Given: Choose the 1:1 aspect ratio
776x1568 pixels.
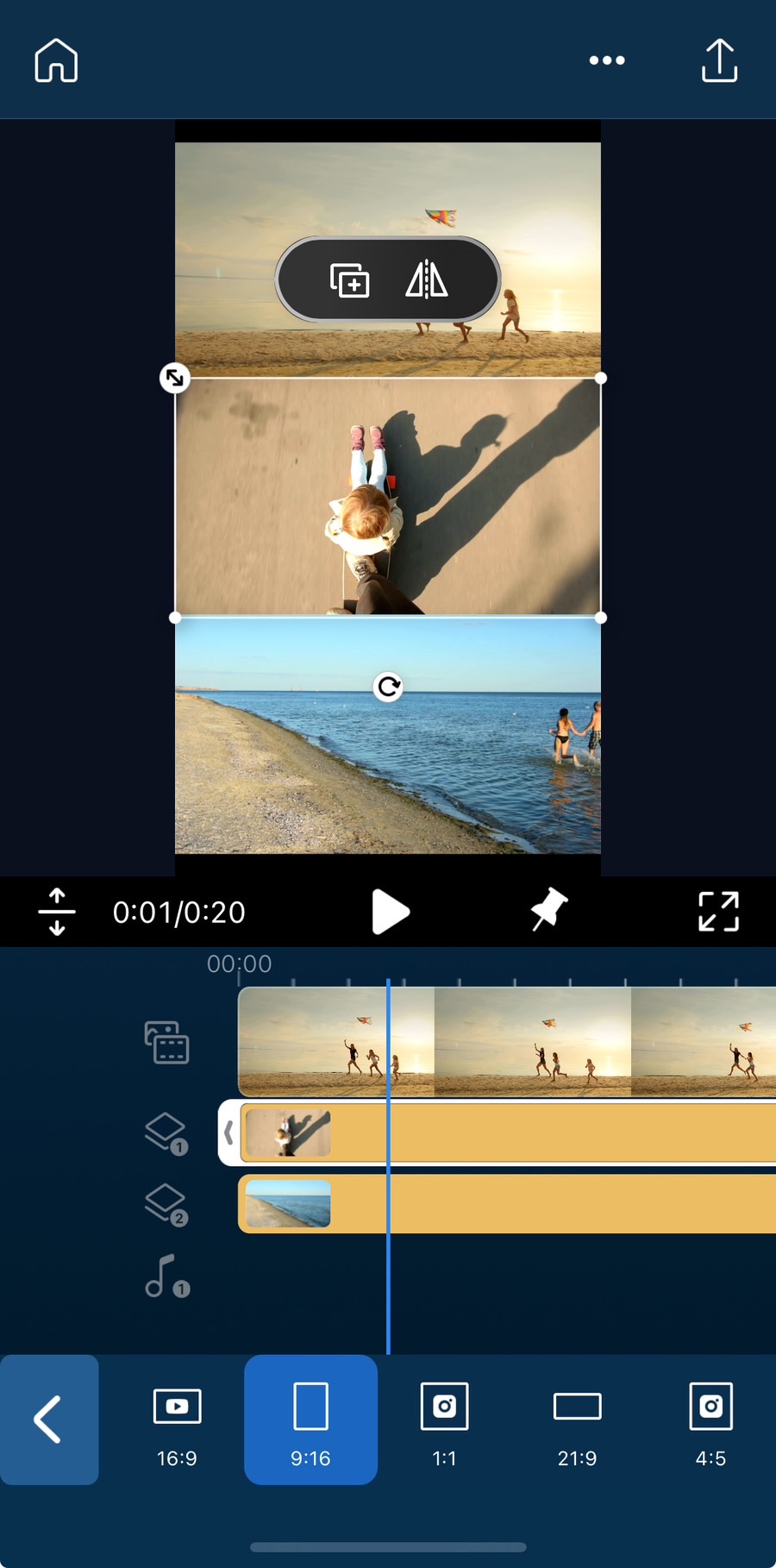Looking at the screenshot, I should [444, 1421].
